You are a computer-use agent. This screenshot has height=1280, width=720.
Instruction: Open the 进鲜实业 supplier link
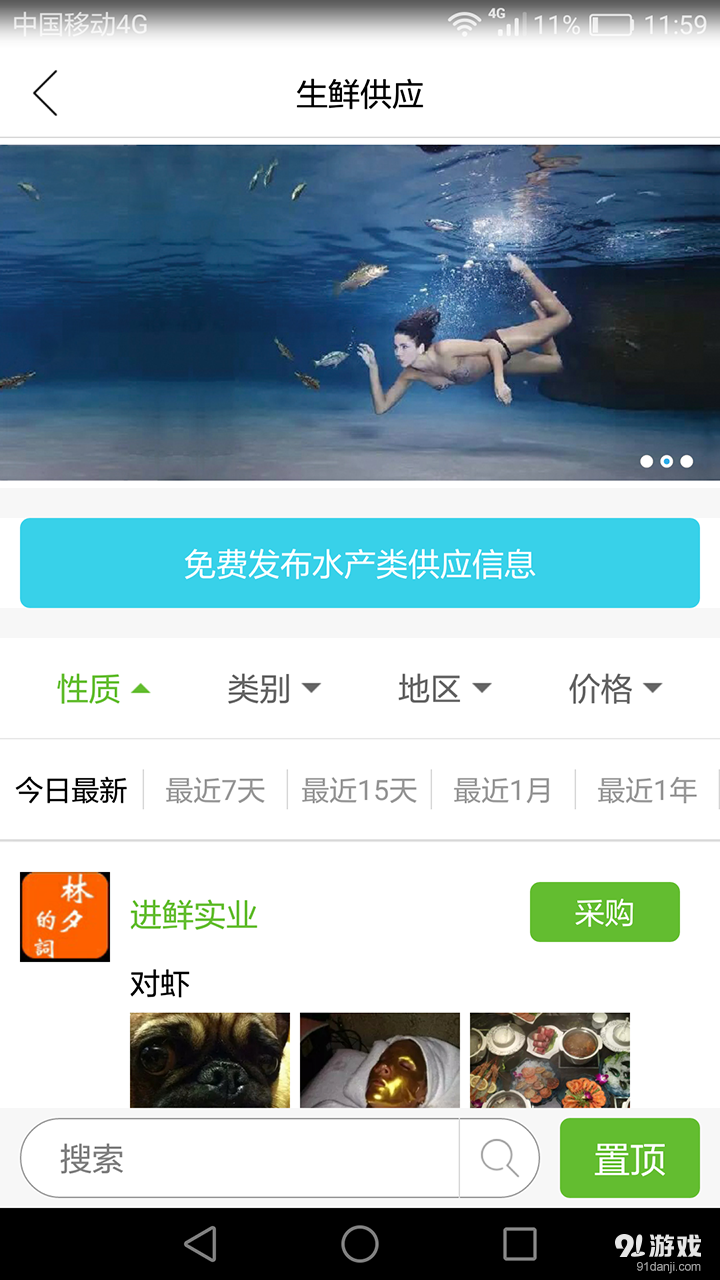(192, 914)
